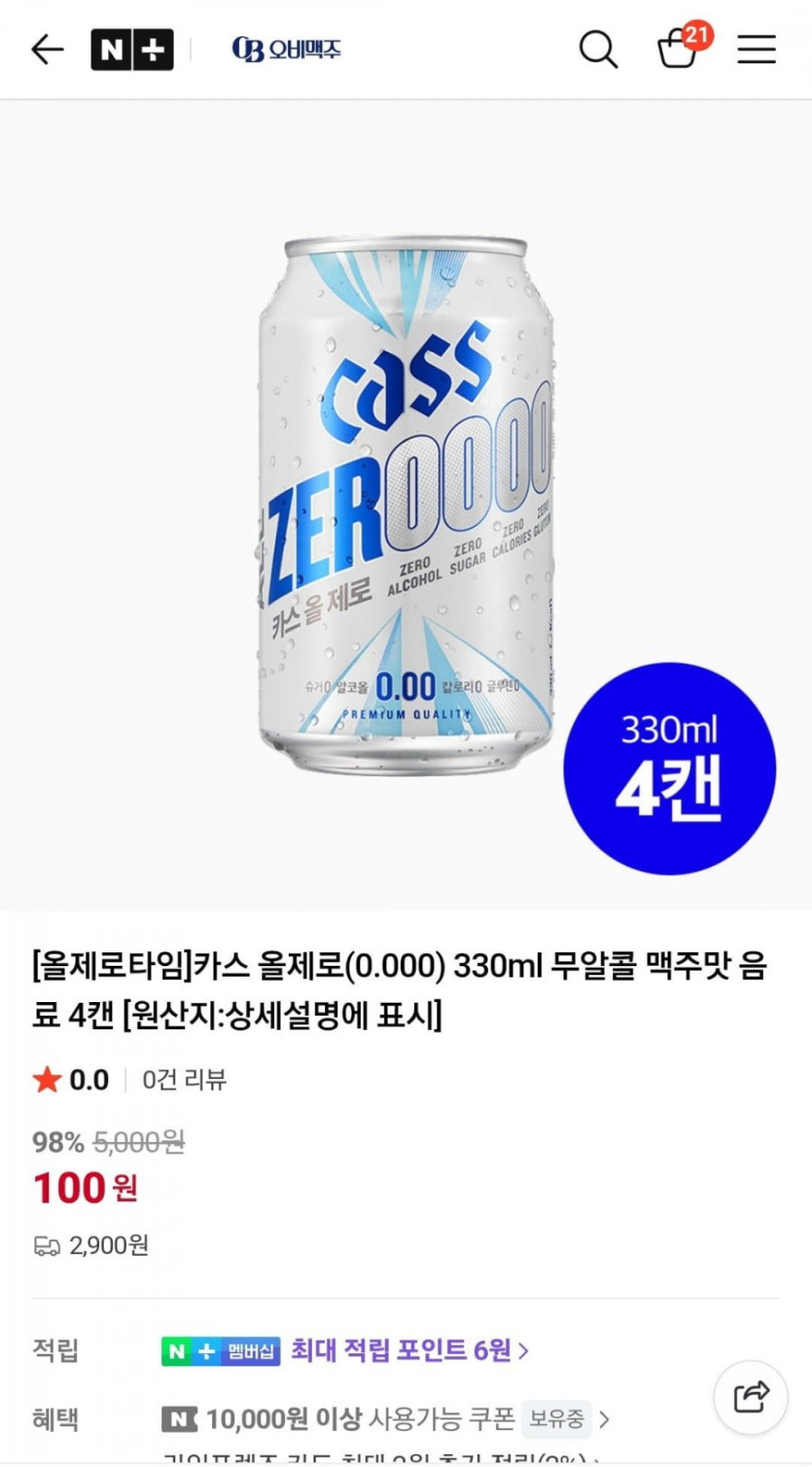Share this product

[751, 1397]
